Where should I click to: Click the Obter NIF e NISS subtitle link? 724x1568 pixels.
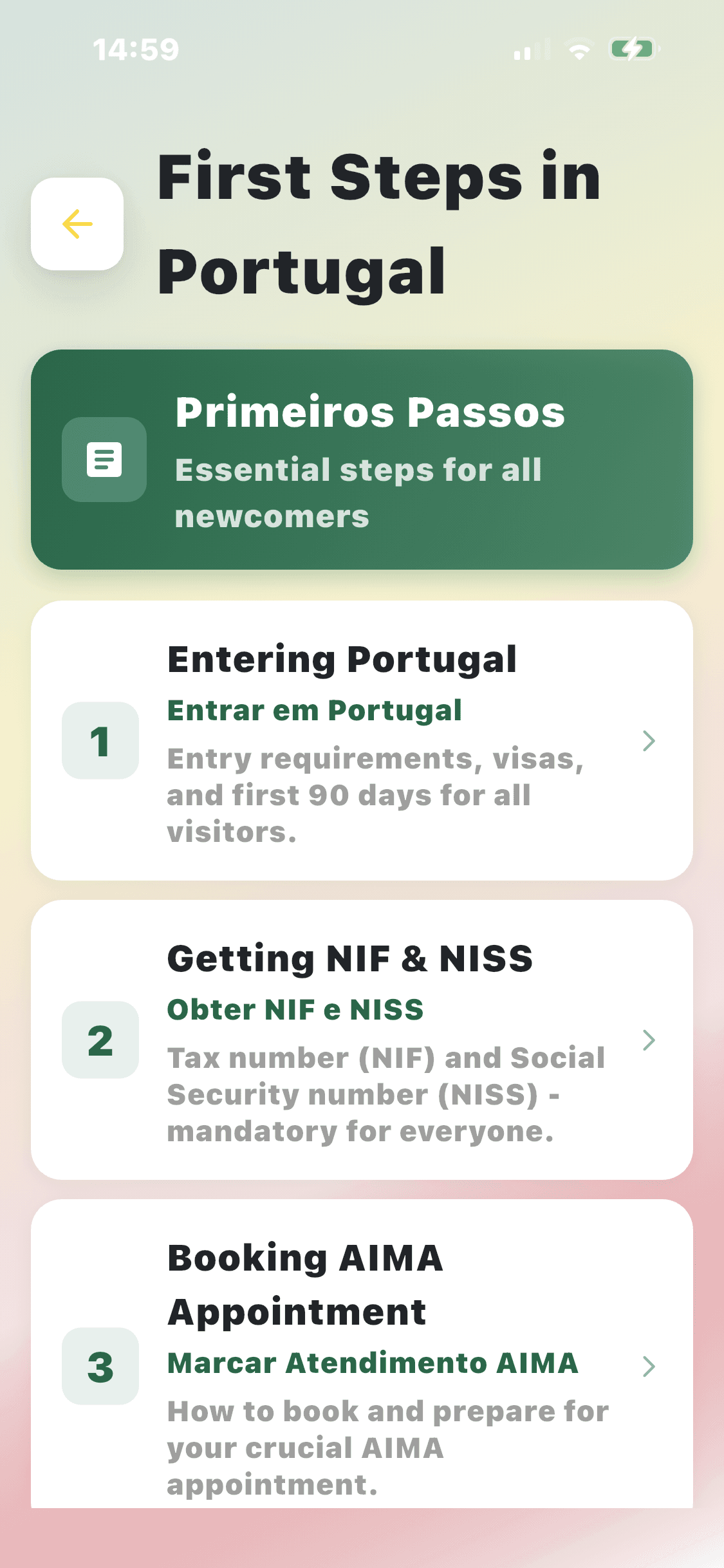(295, 1009)
